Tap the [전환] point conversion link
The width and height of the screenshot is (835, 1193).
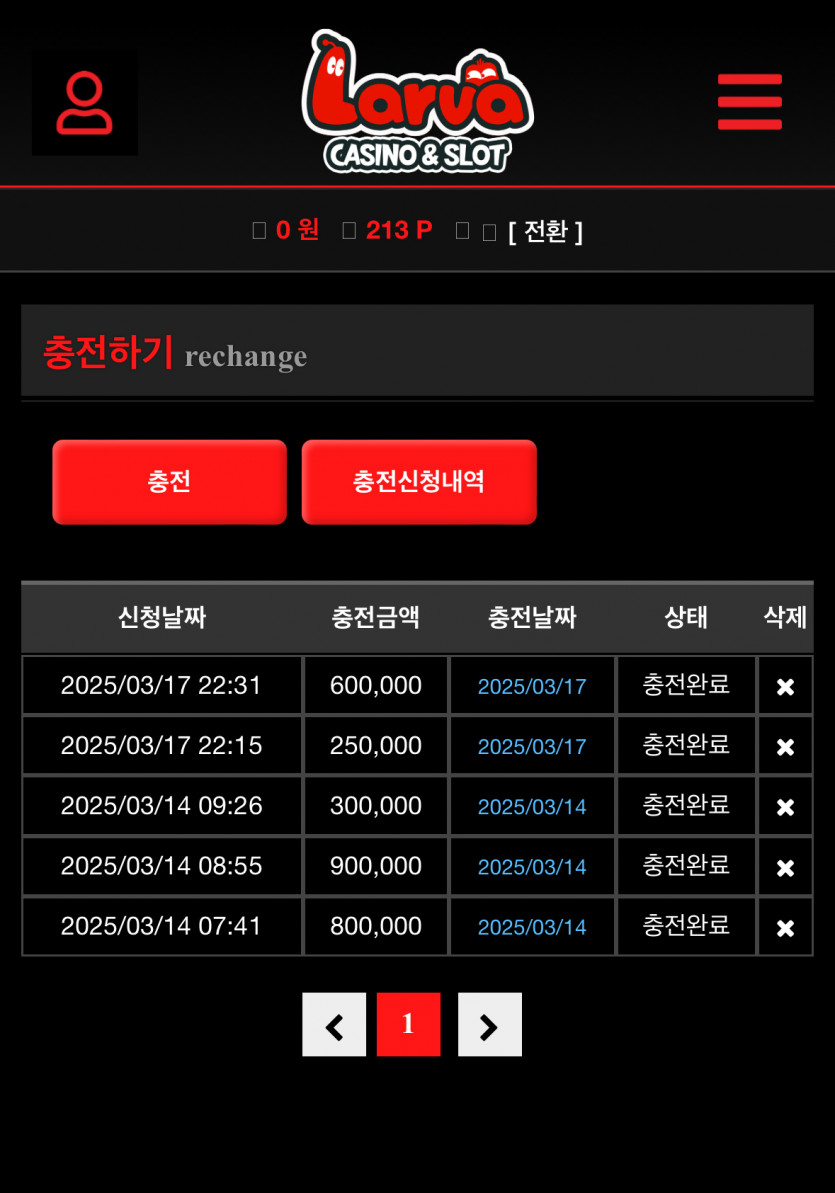tap(545, 231)
